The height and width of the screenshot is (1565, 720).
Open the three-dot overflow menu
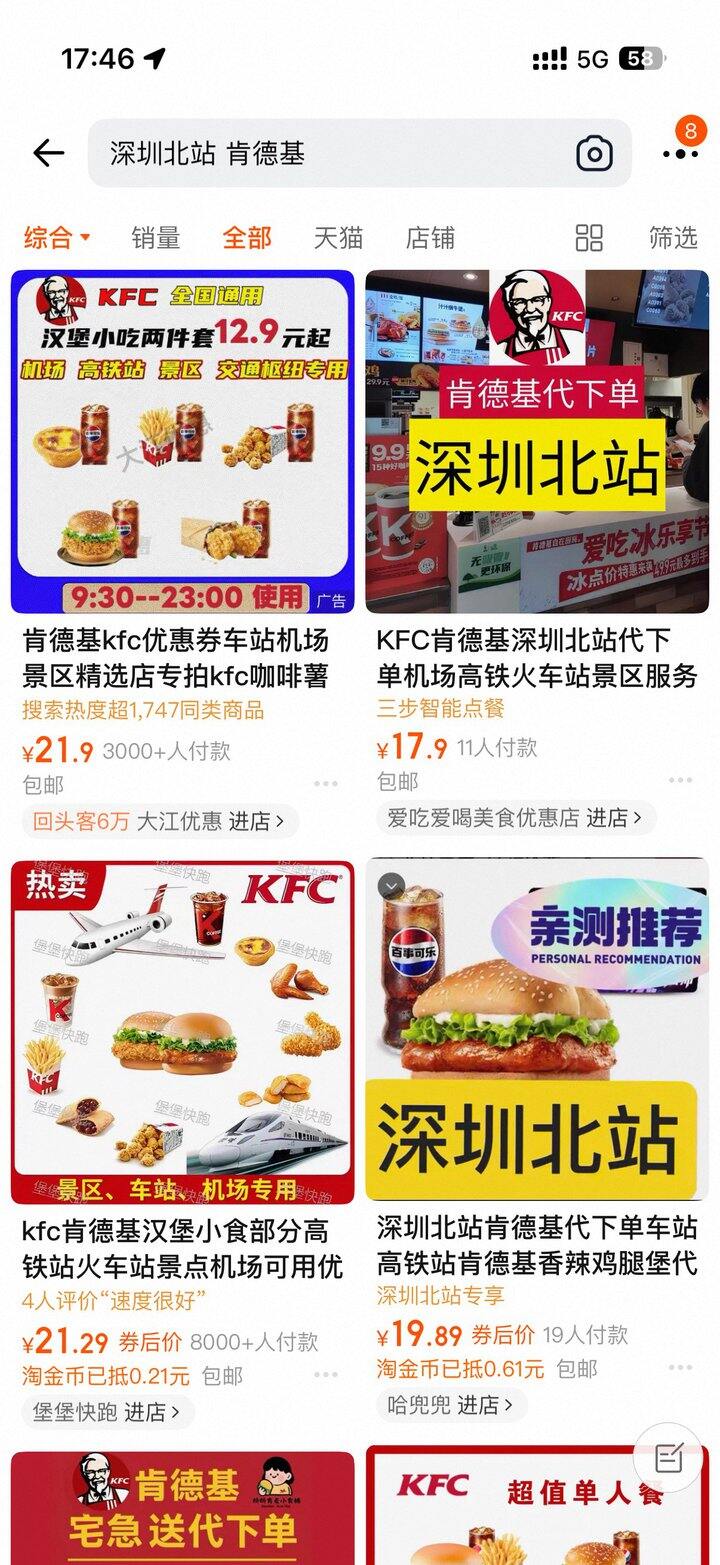(680, 153)
